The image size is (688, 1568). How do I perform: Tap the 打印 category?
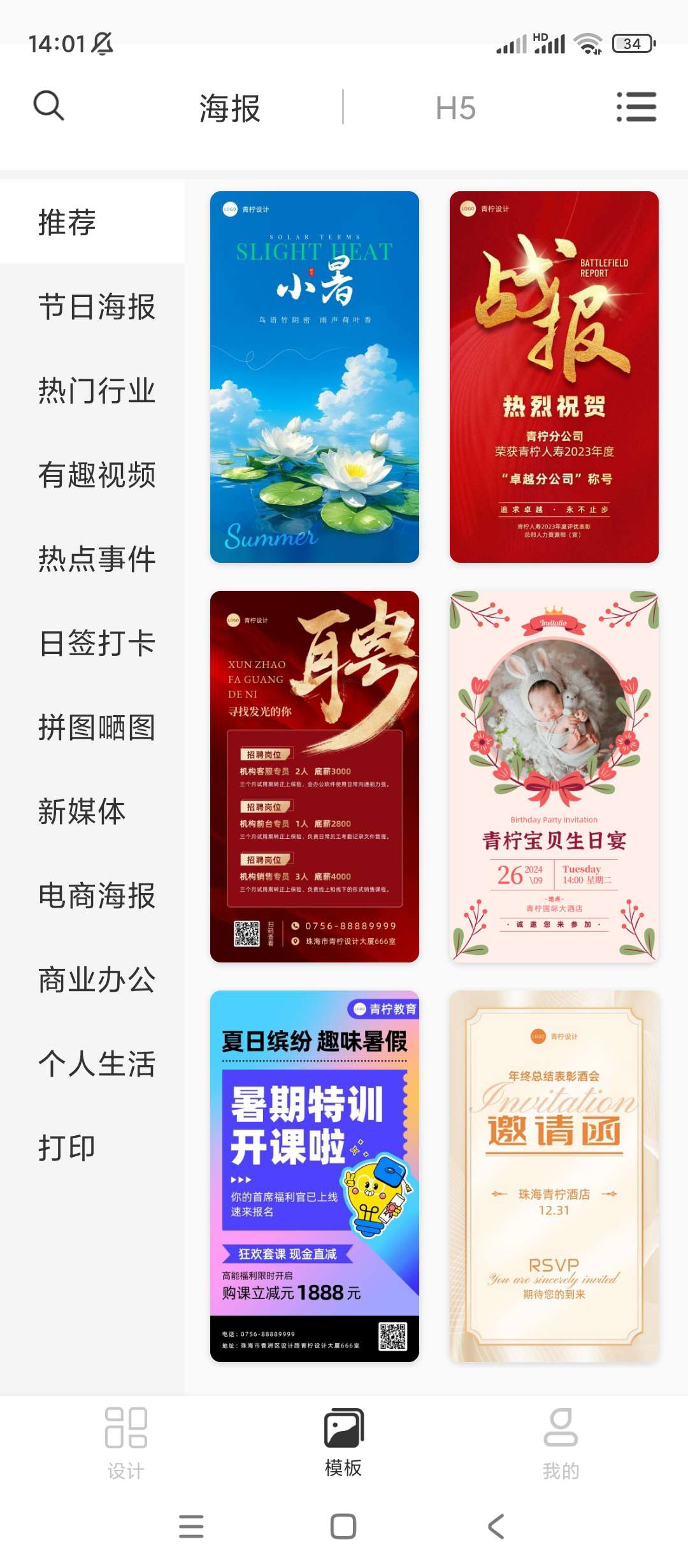pos(67,1148)
